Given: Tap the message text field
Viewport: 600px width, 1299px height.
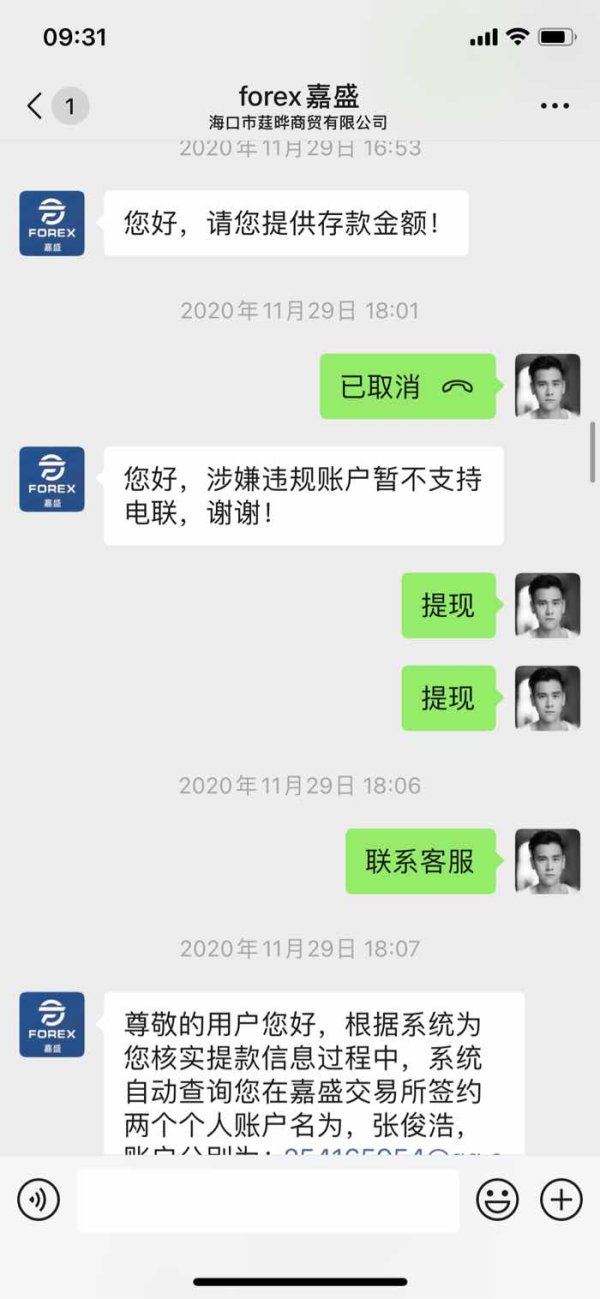Looking at the screenshot, I should (268, 1200).
